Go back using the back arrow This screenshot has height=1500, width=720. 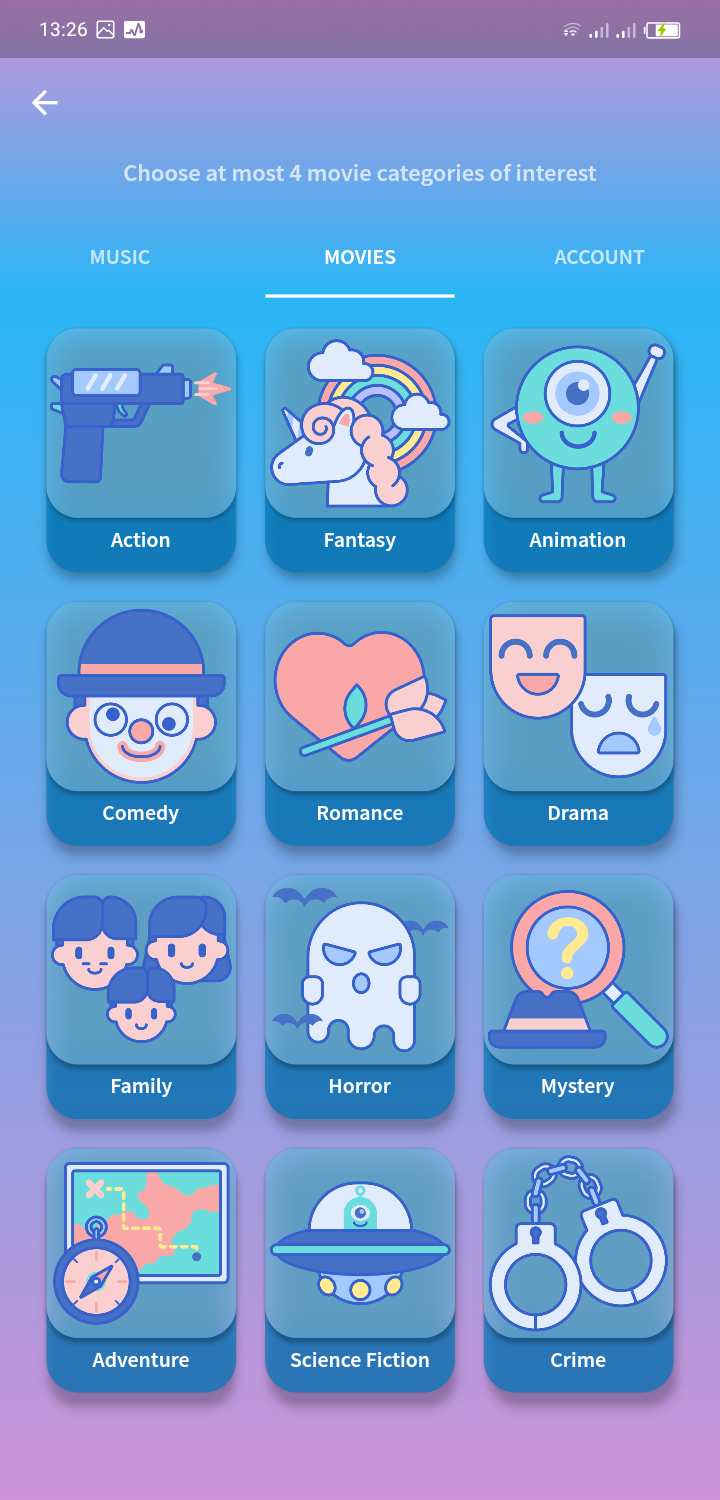click(45, 102)
